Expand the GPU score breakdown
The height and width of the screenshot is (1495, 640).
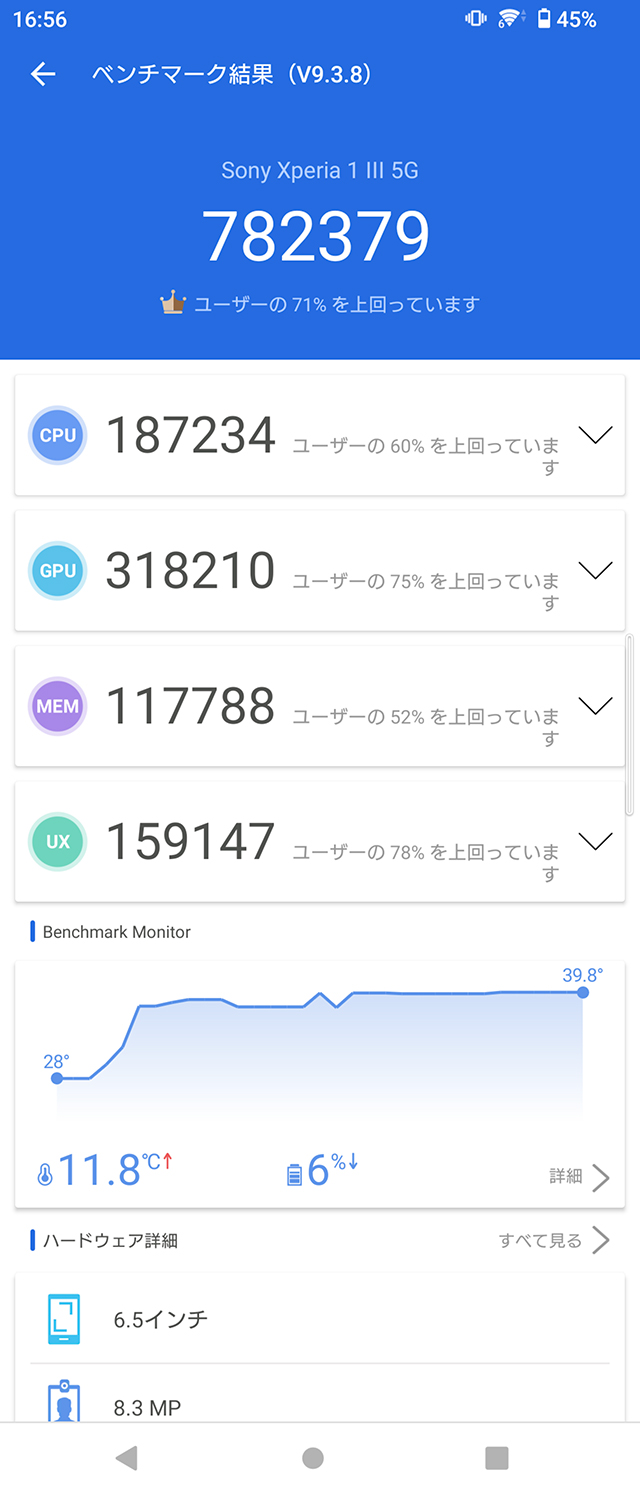596,571
